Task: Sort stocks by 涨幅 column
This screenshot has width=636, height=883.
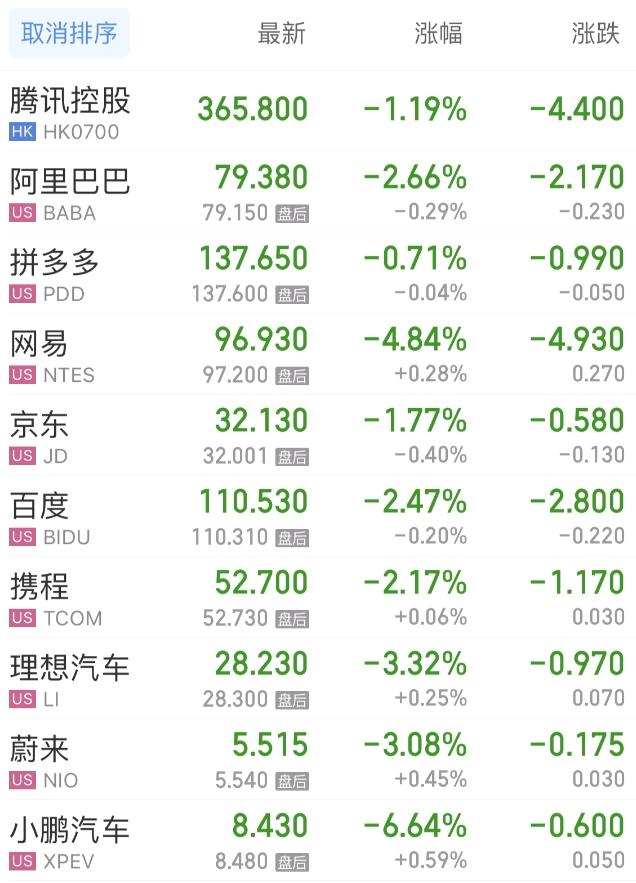Action: pyautogui.click(x=438, y=33)
